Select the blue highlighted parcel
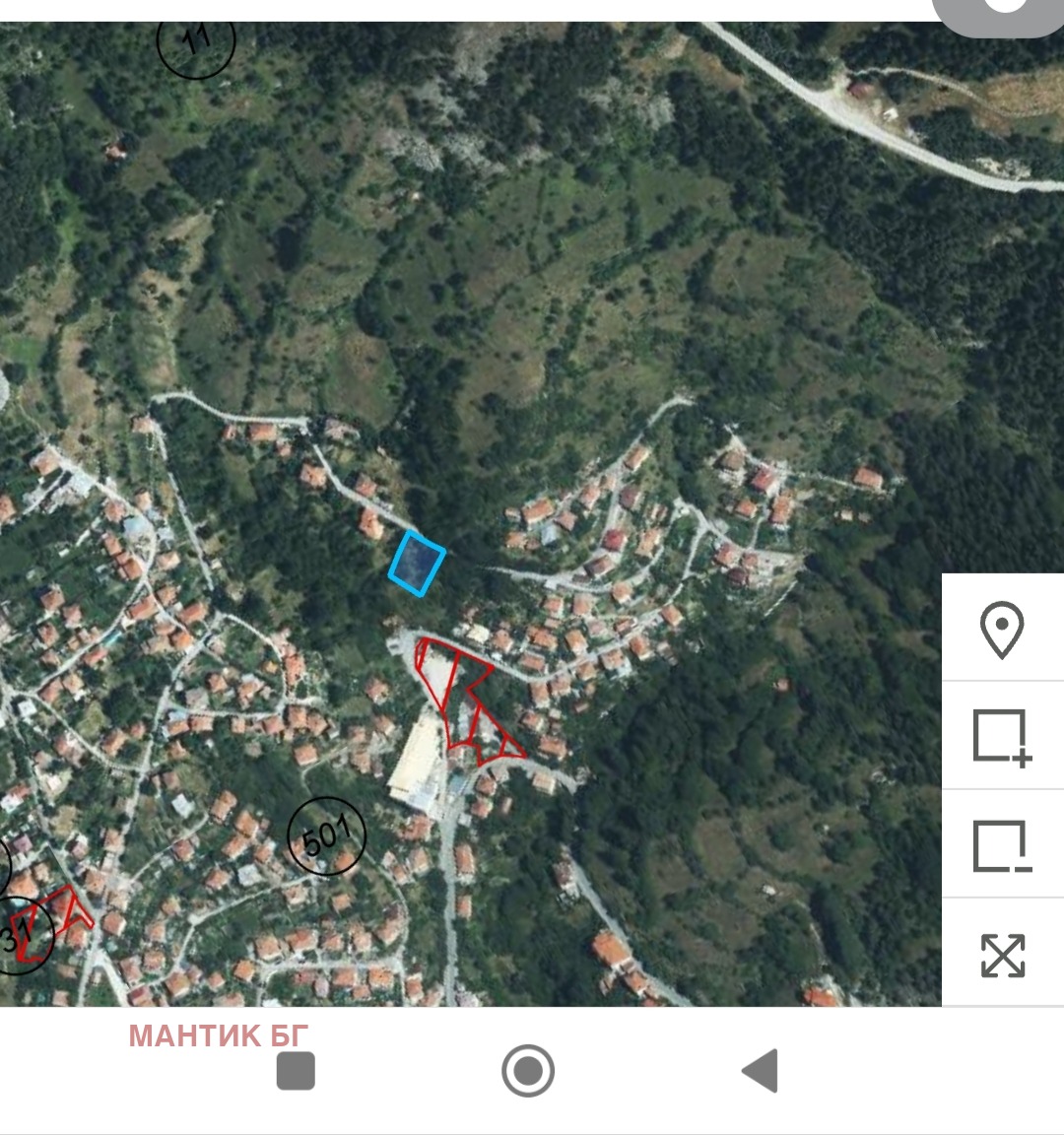The width and height of the screenshot is (1064, 1135). point(415,565)
